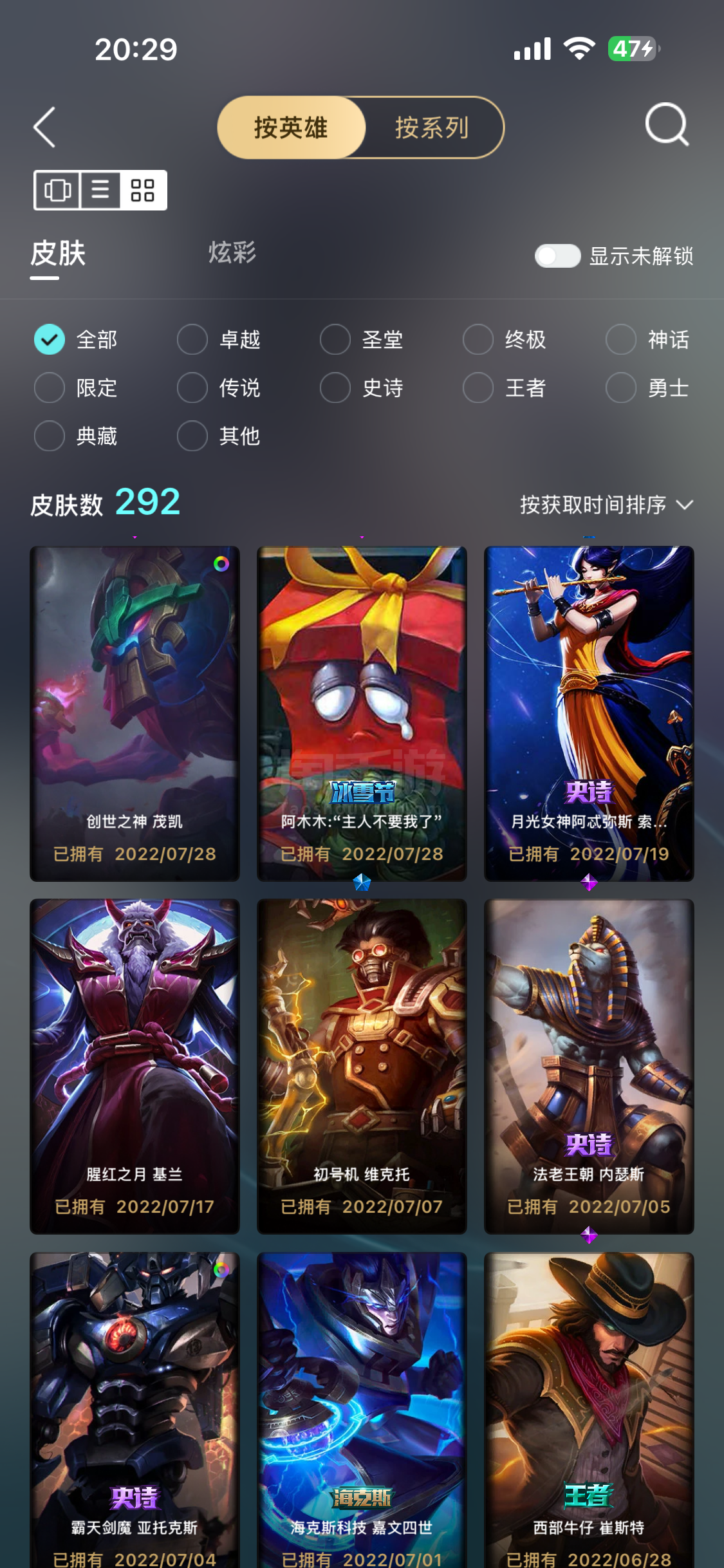Screen dimensions: 724x1568
Task: Open the 初号机 维克托 skin card
Action: coord(362,1067)
